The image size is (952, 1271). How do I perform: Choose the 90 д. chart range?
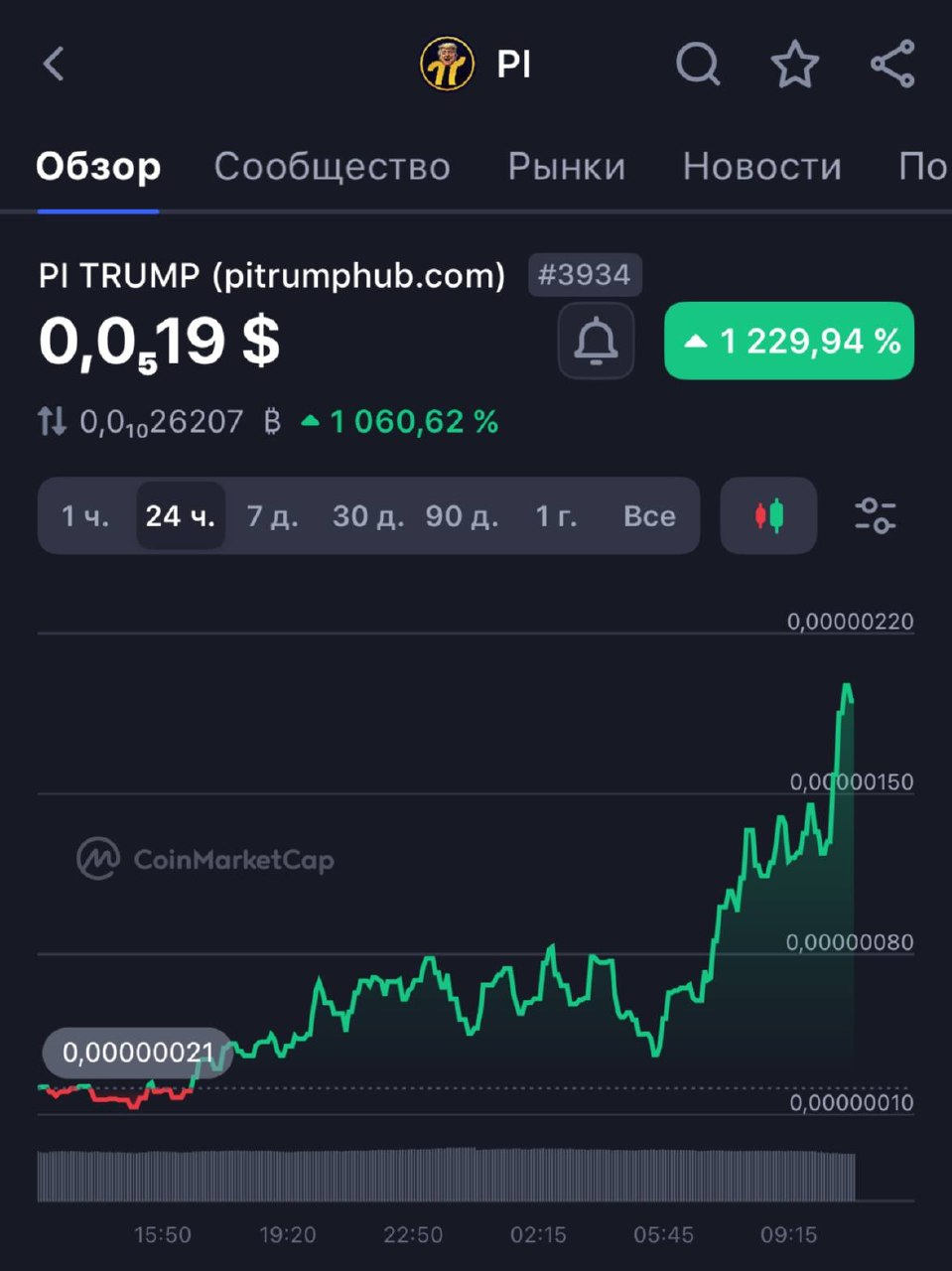coord(462,516)
